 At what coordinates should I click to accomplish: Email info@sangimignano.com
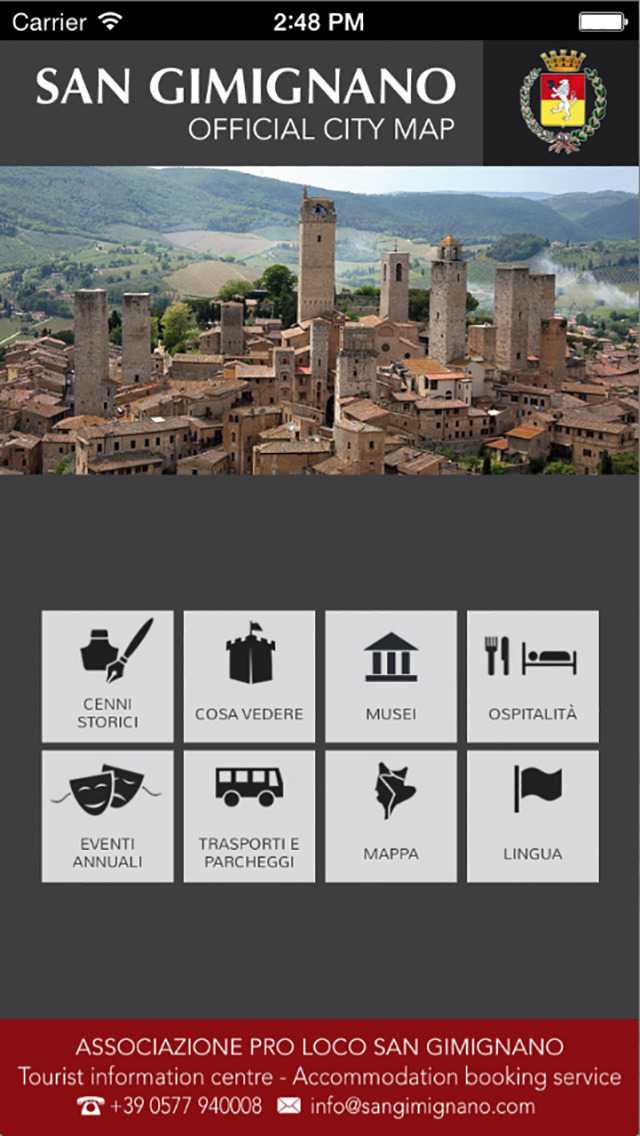coord(407,1106)
